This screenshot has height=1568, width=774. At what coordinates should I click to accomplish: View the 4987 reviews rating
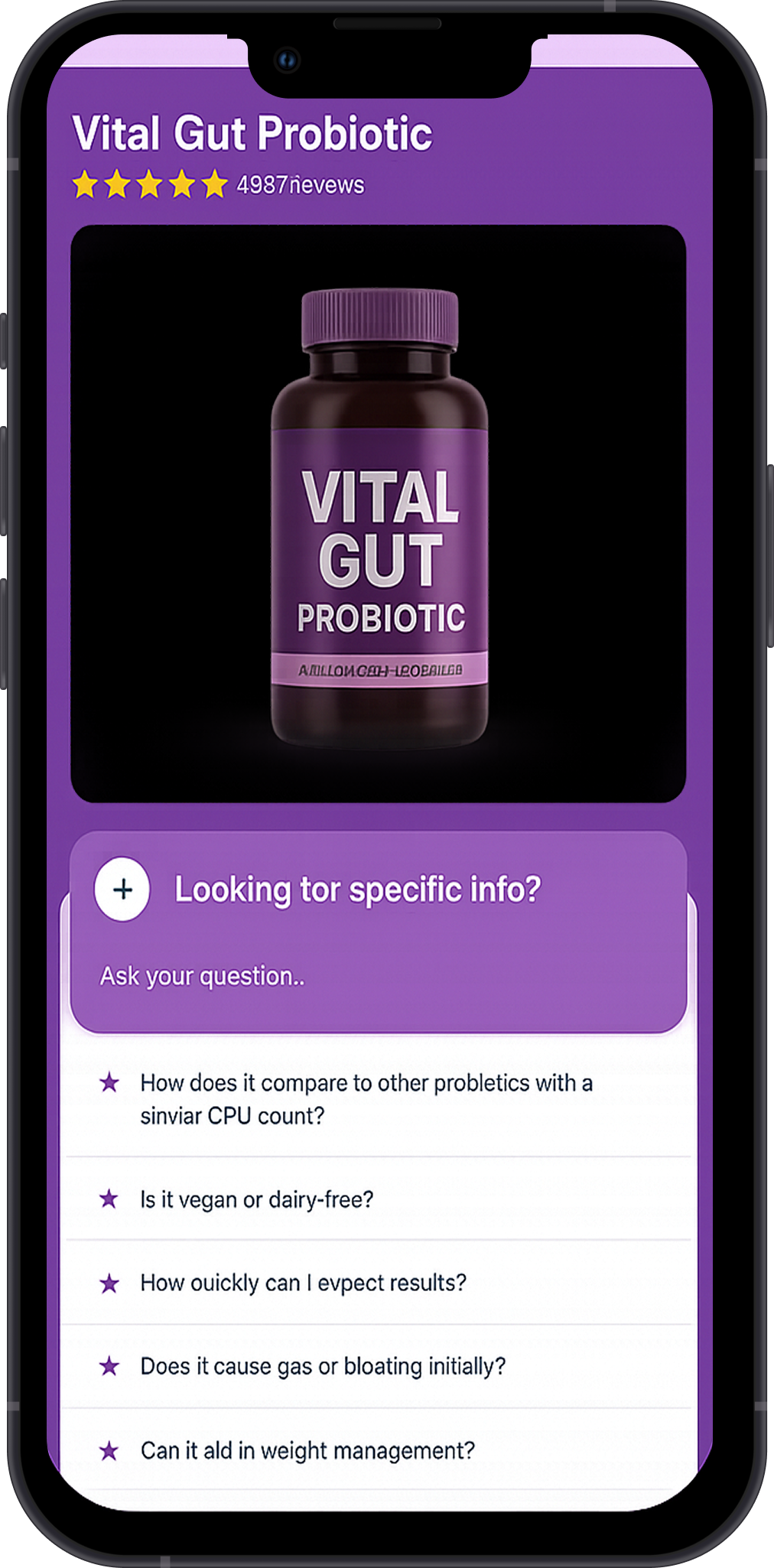point(219,185)
